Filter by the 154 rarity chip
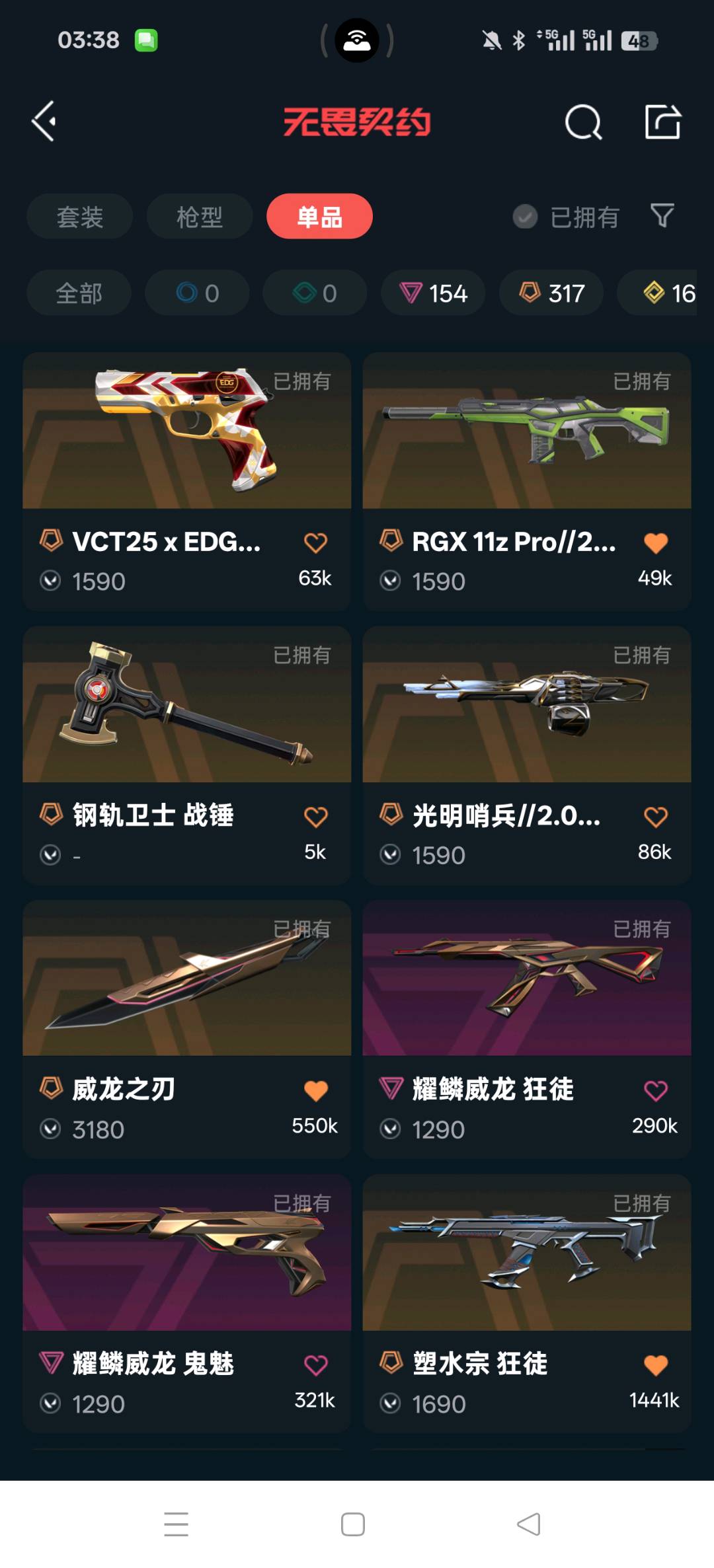The image size is (714, 1568). tap(433, 293)
